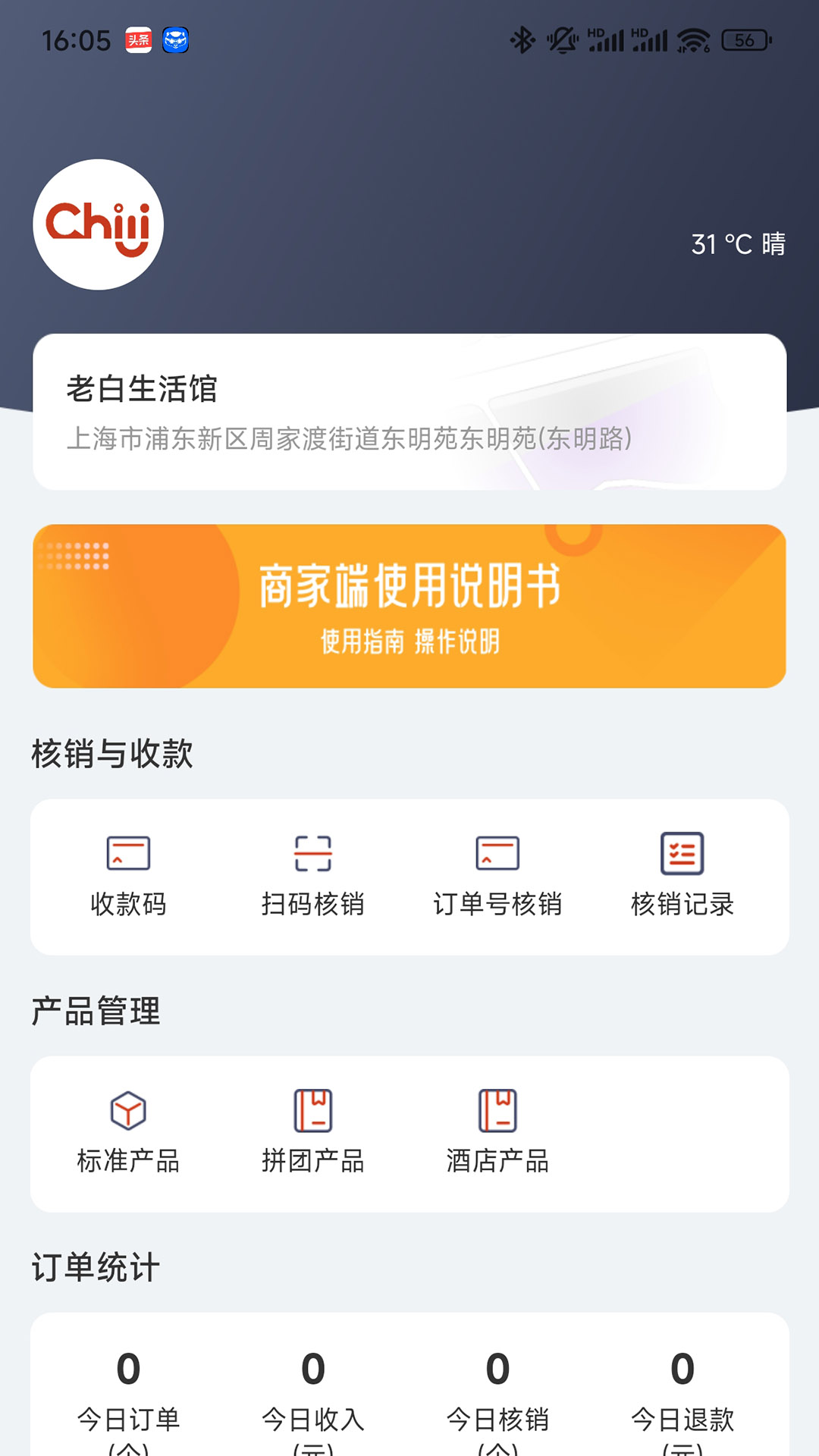Open 订单号核销 order number verification
Viewport: 819px width, 1456px height.
(498, 872)
